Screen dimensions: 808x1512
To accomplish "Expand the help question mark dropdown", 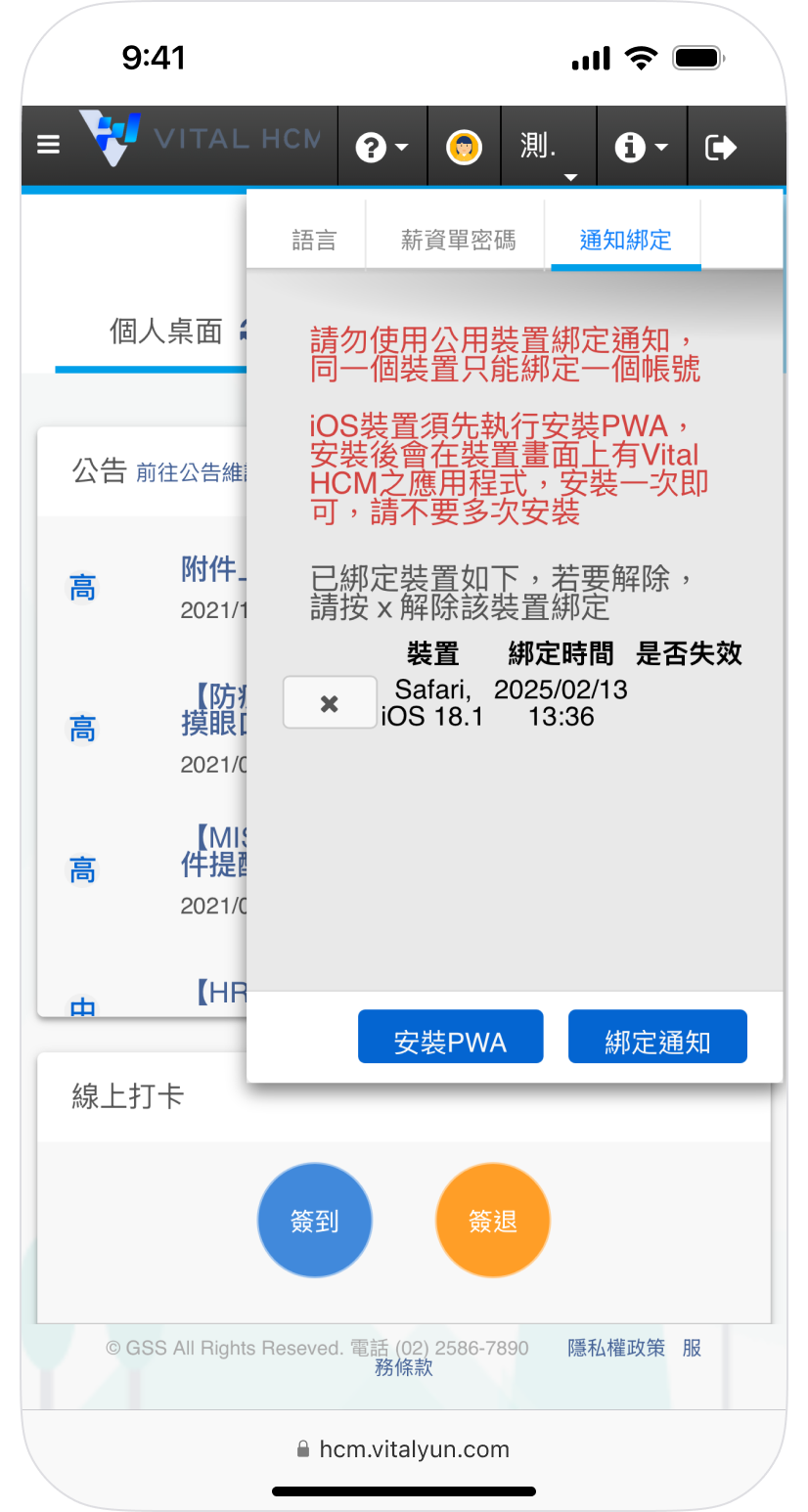I will point(382,148).
